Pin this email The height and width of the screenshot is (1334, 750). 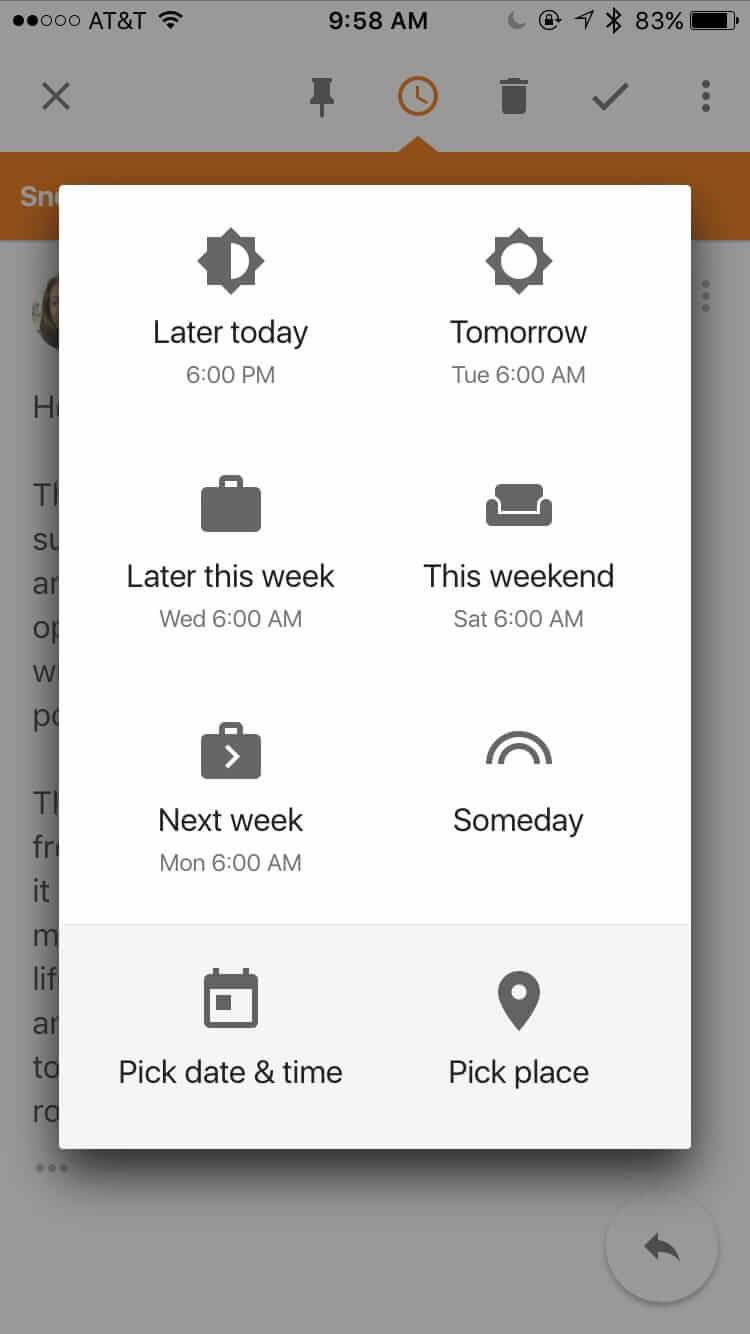point(321,97)
